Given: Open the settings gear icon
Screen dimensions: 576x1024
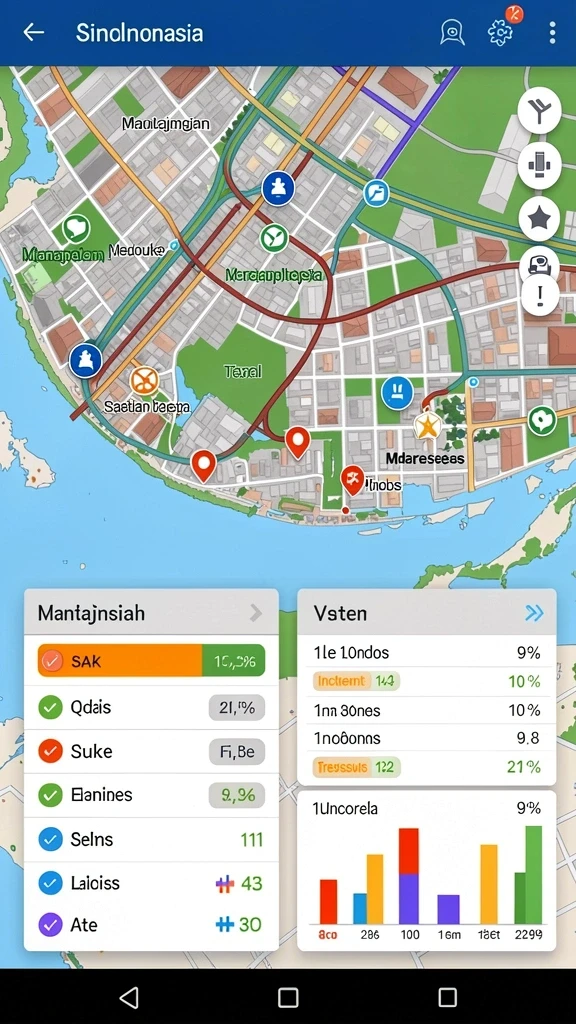Looking at the screenshot, I should tap(500, 33).
